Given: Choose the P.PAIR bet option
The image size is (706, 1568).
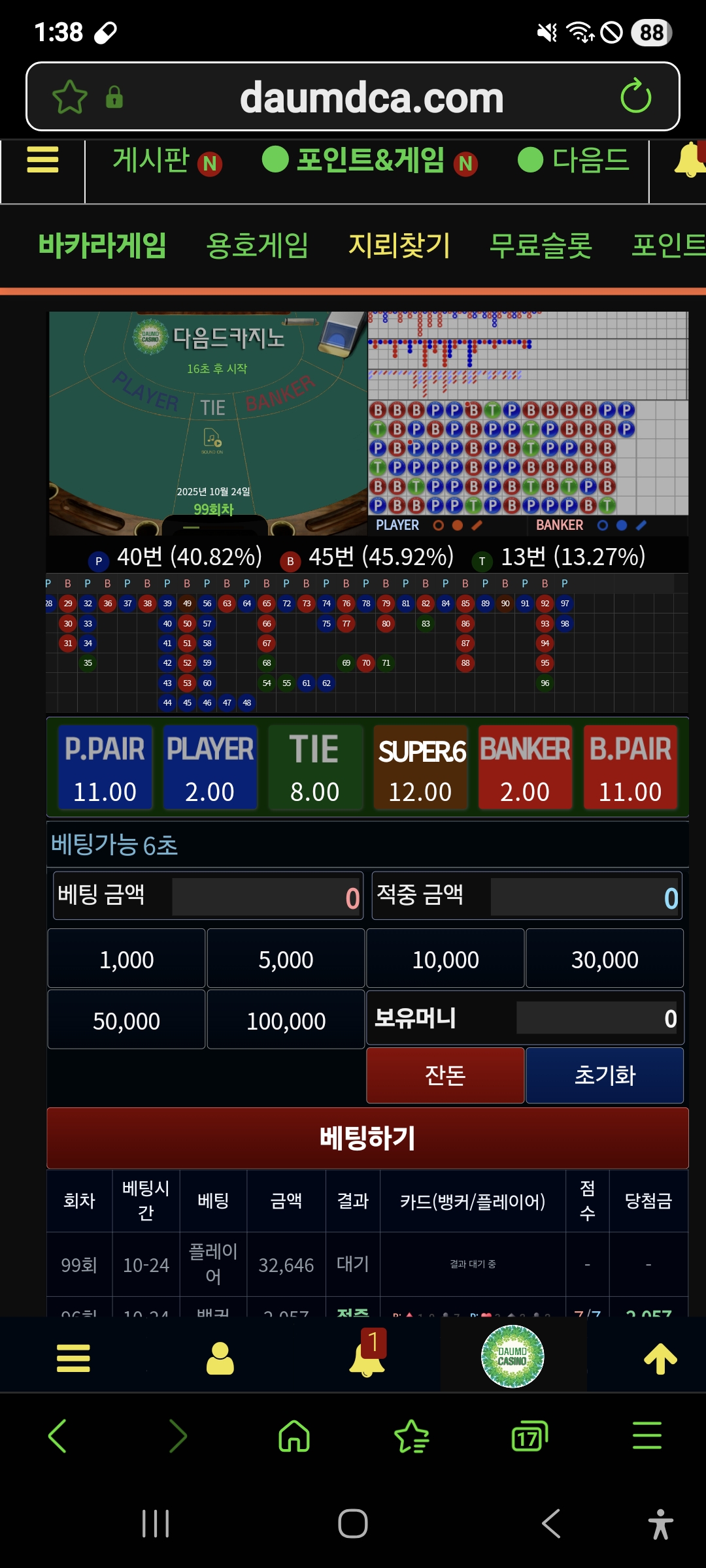Looking at the screenshot, I should coord(105,768).
